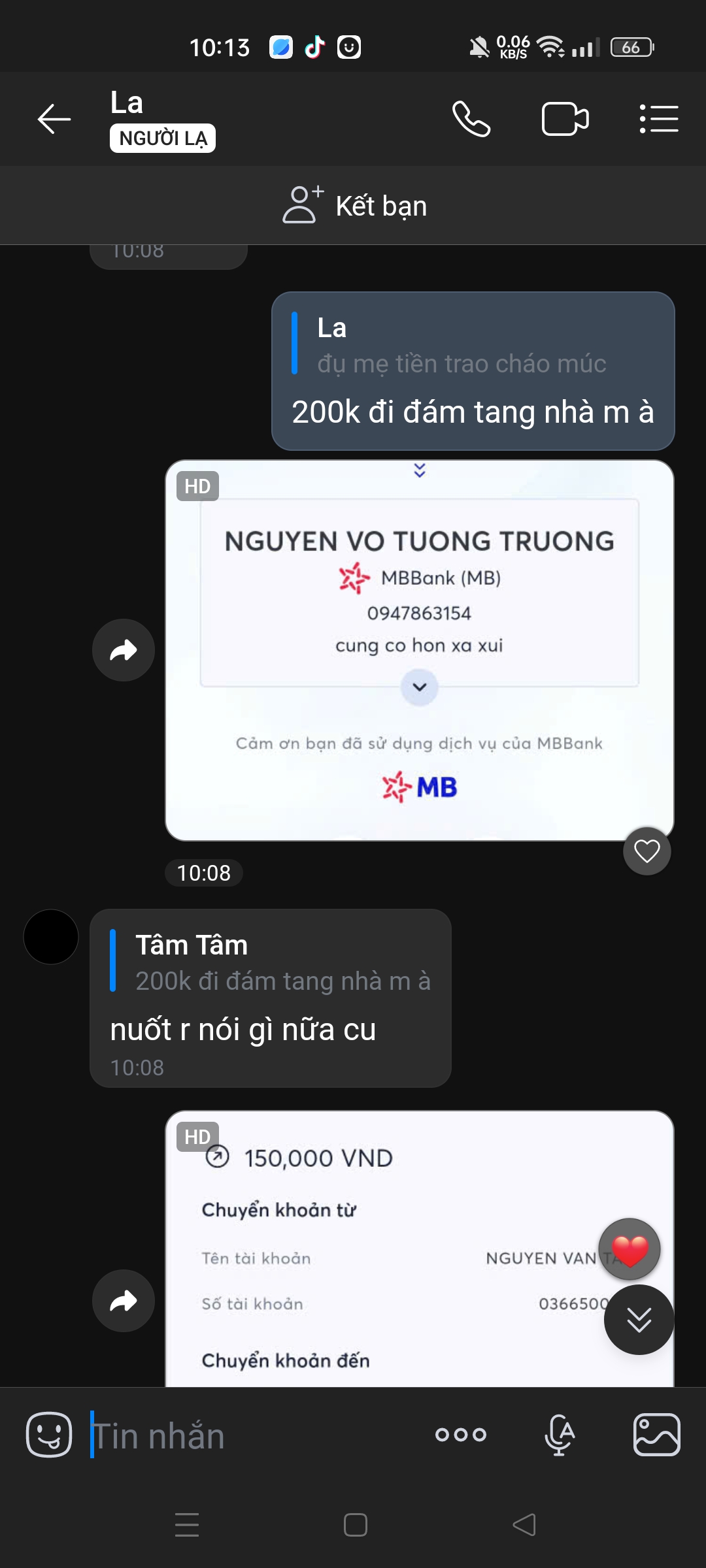
Task: Record a voice message
Action: click(560, 1435)
